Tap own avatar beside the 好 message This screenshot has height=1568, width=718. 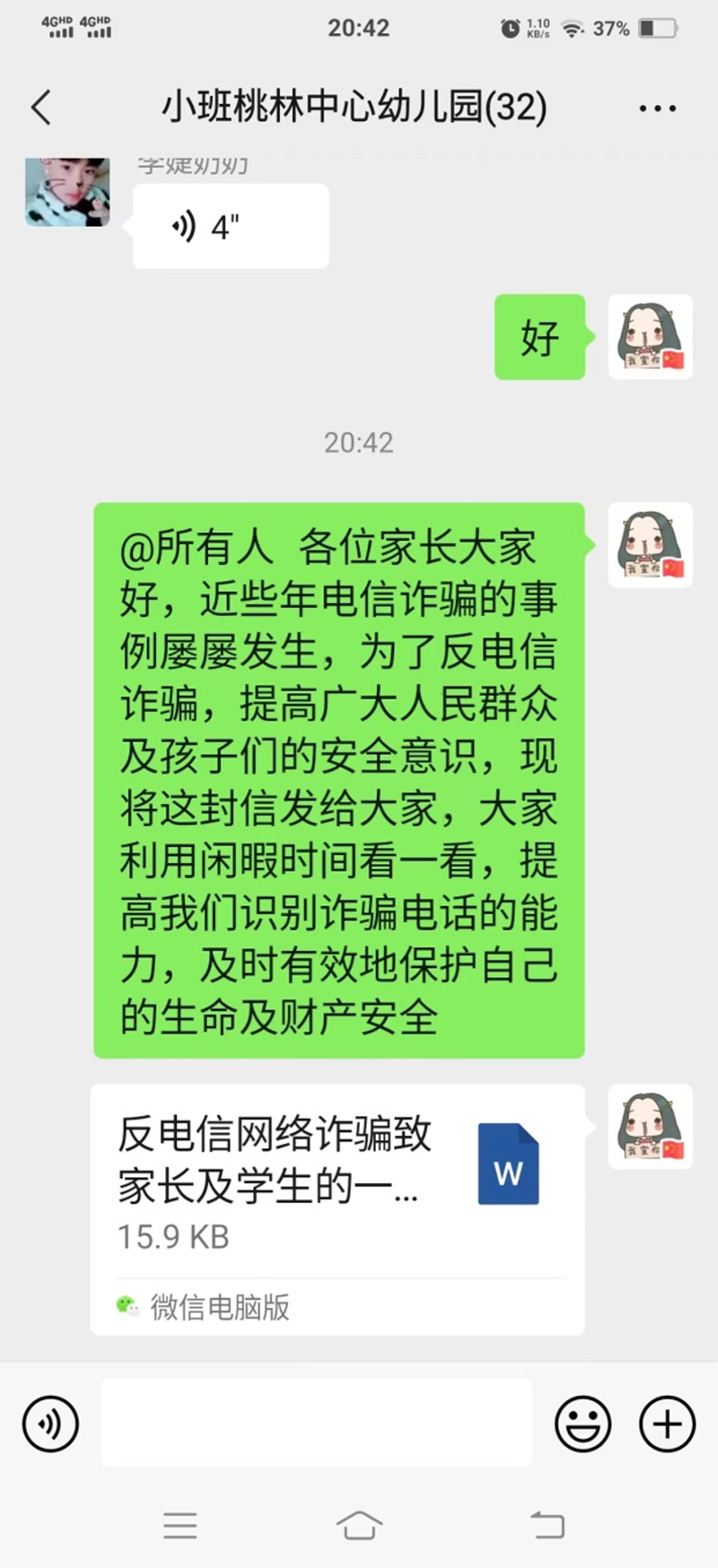point(650,336)
